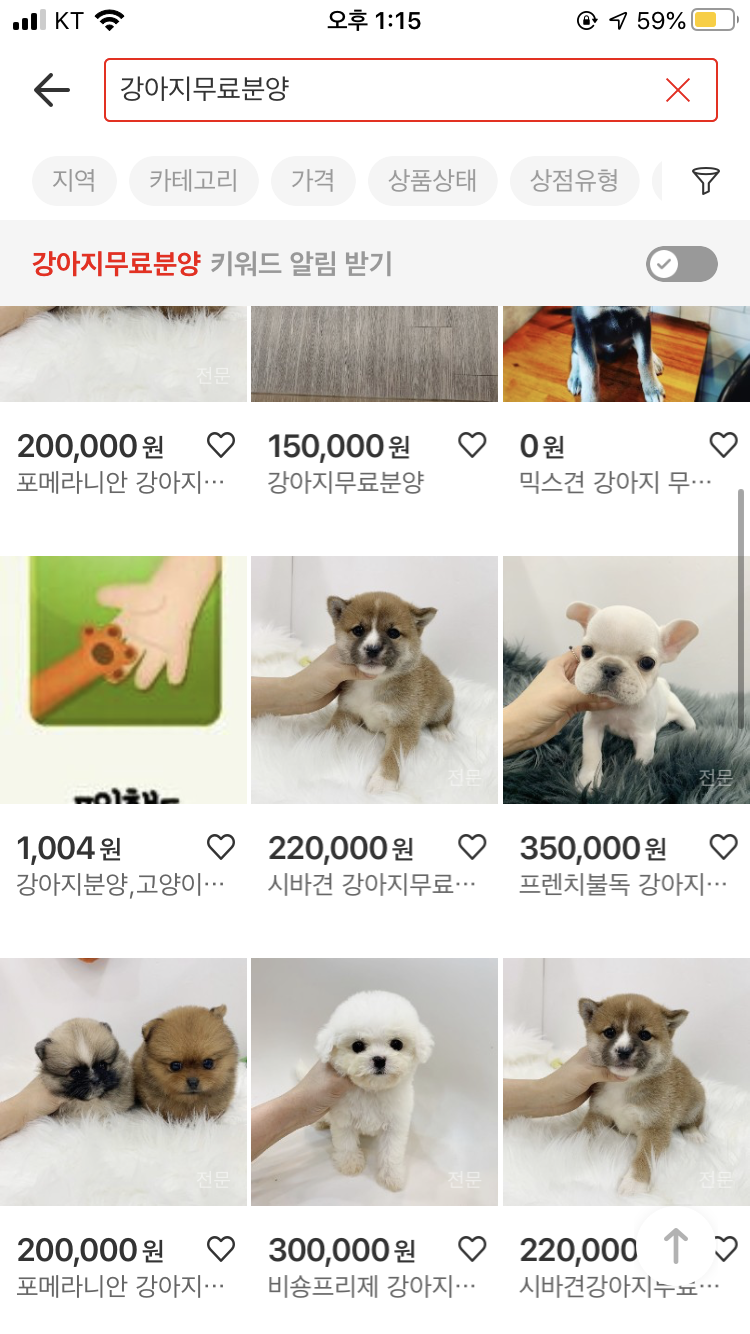Enable the 키워드 알림 받기 switch
Image resolution: width=750 pixels, height=1334 pixels.
pos(681,264)
